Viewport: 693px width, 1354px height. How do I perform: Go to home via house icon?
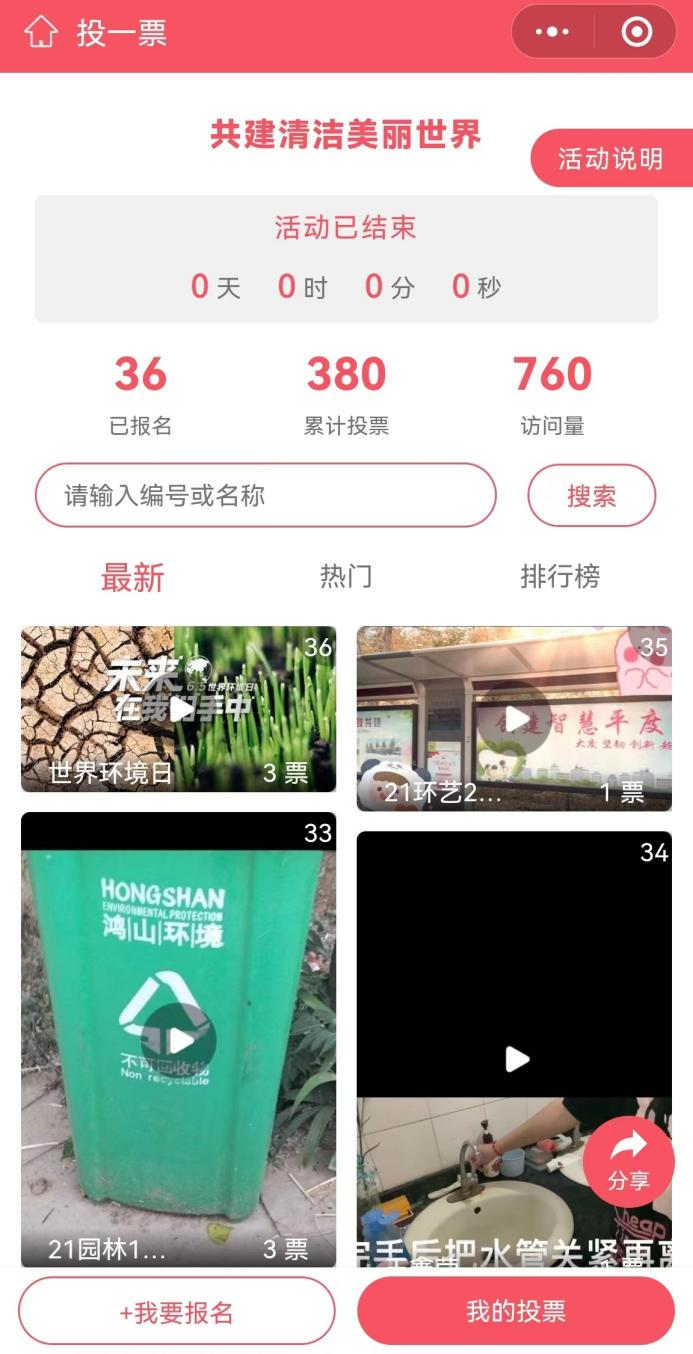click(x=41, y=32)
